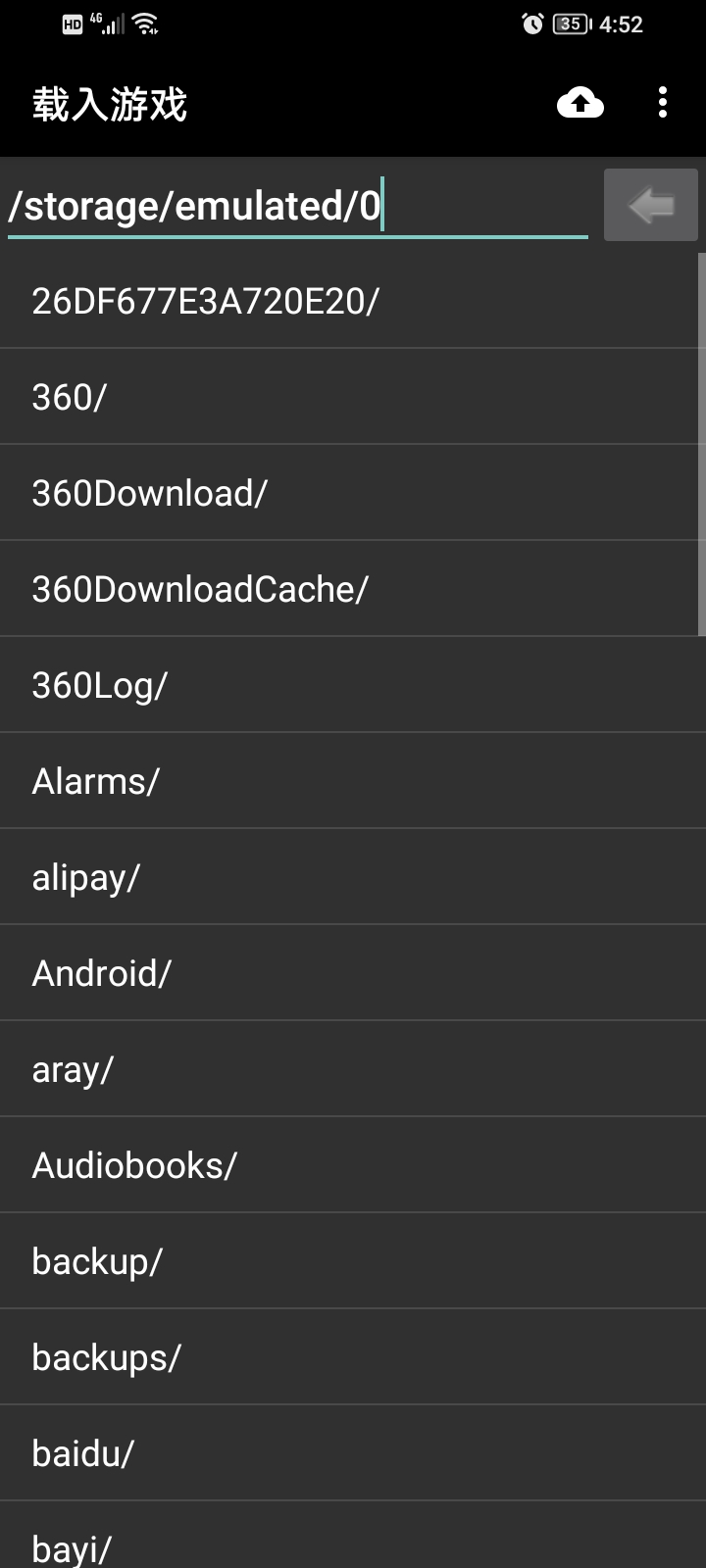706x1568 pixels.
Task: Open the 360DownloadCache/ folder
Action: (x=353, y=589)
